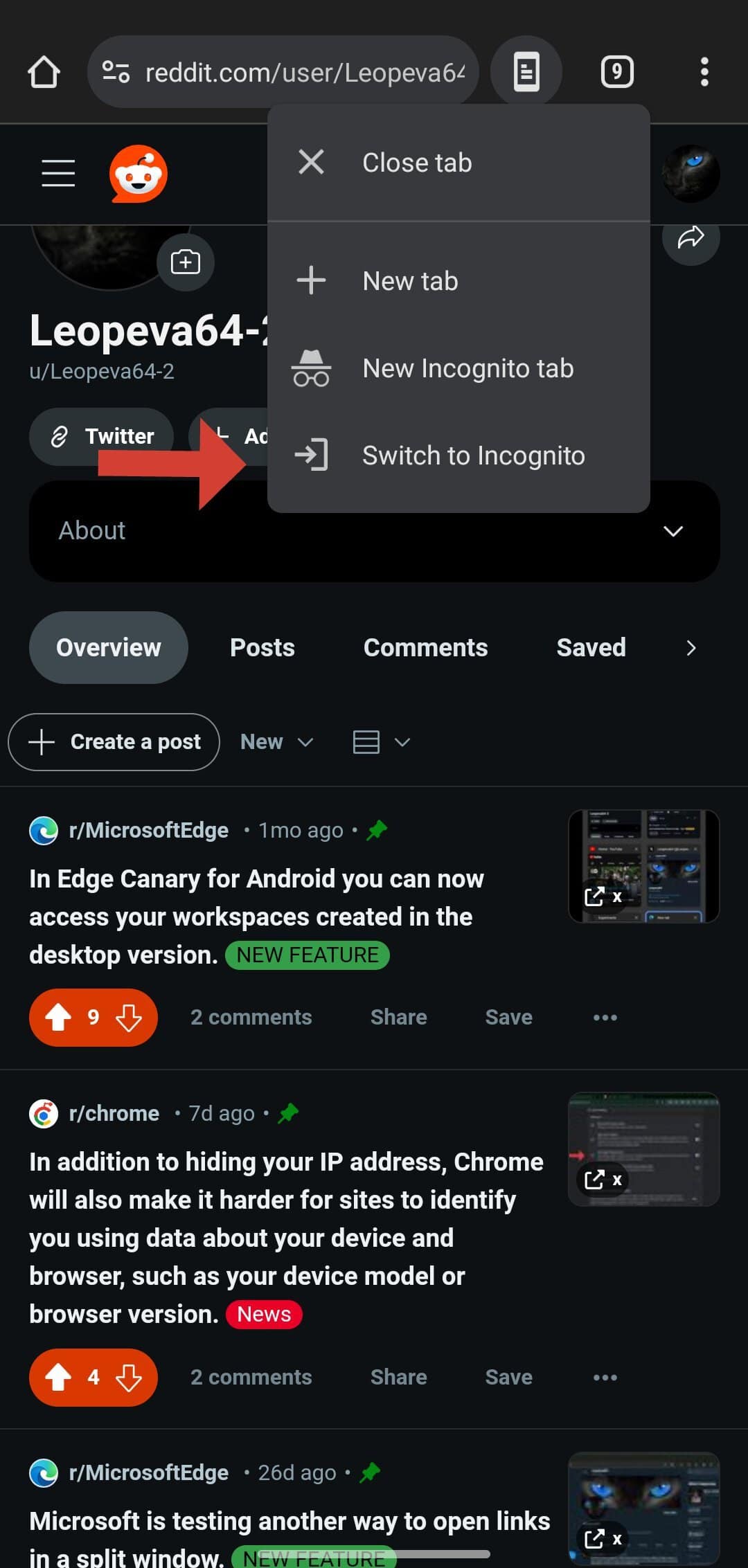Screen dimensions: 748x1568
Task: Tap the add profile photo camera icon
Action: 185,262
